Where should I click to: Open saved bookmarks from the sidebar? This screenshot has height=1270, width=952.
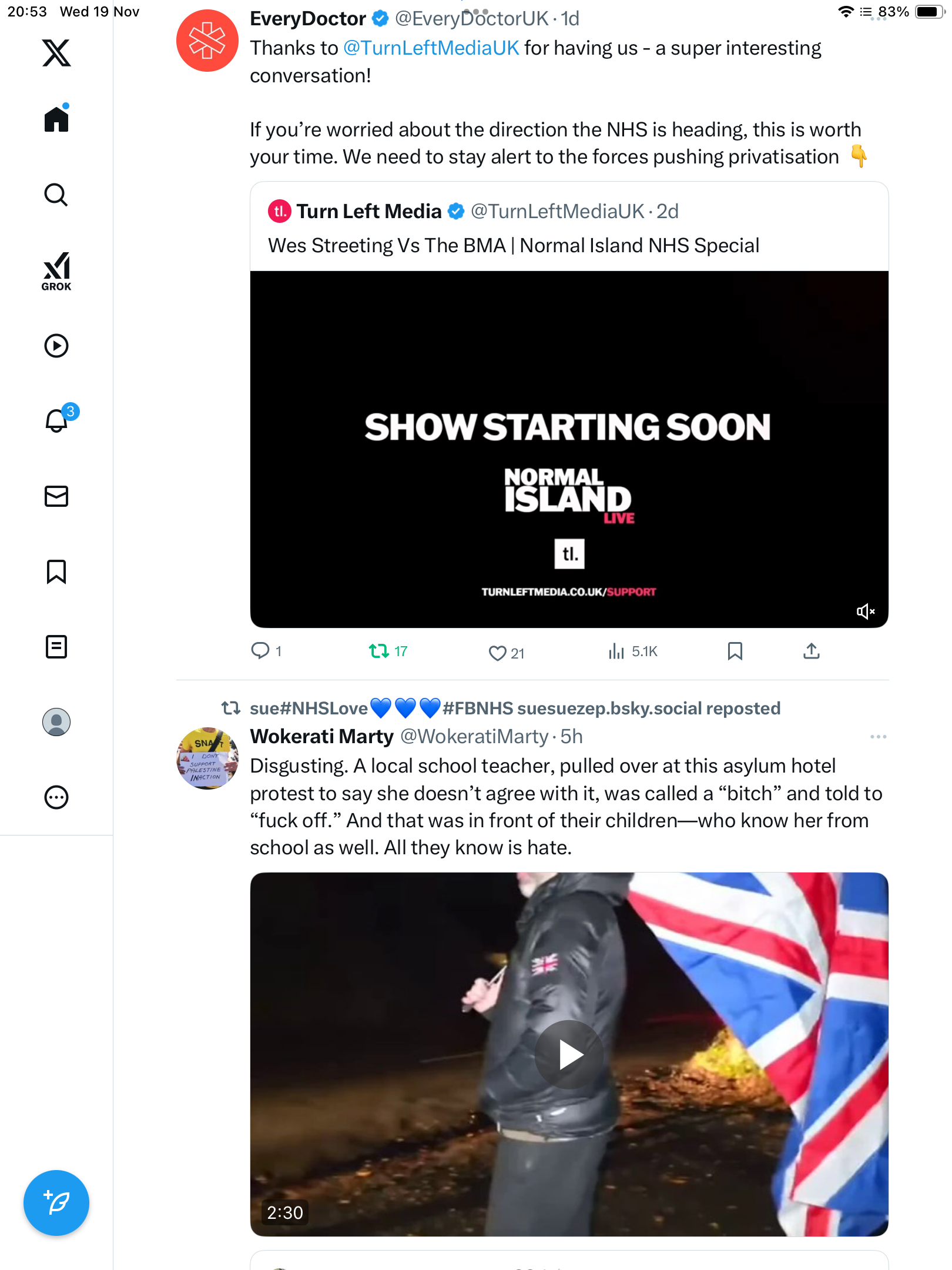(x=56, y=571)
